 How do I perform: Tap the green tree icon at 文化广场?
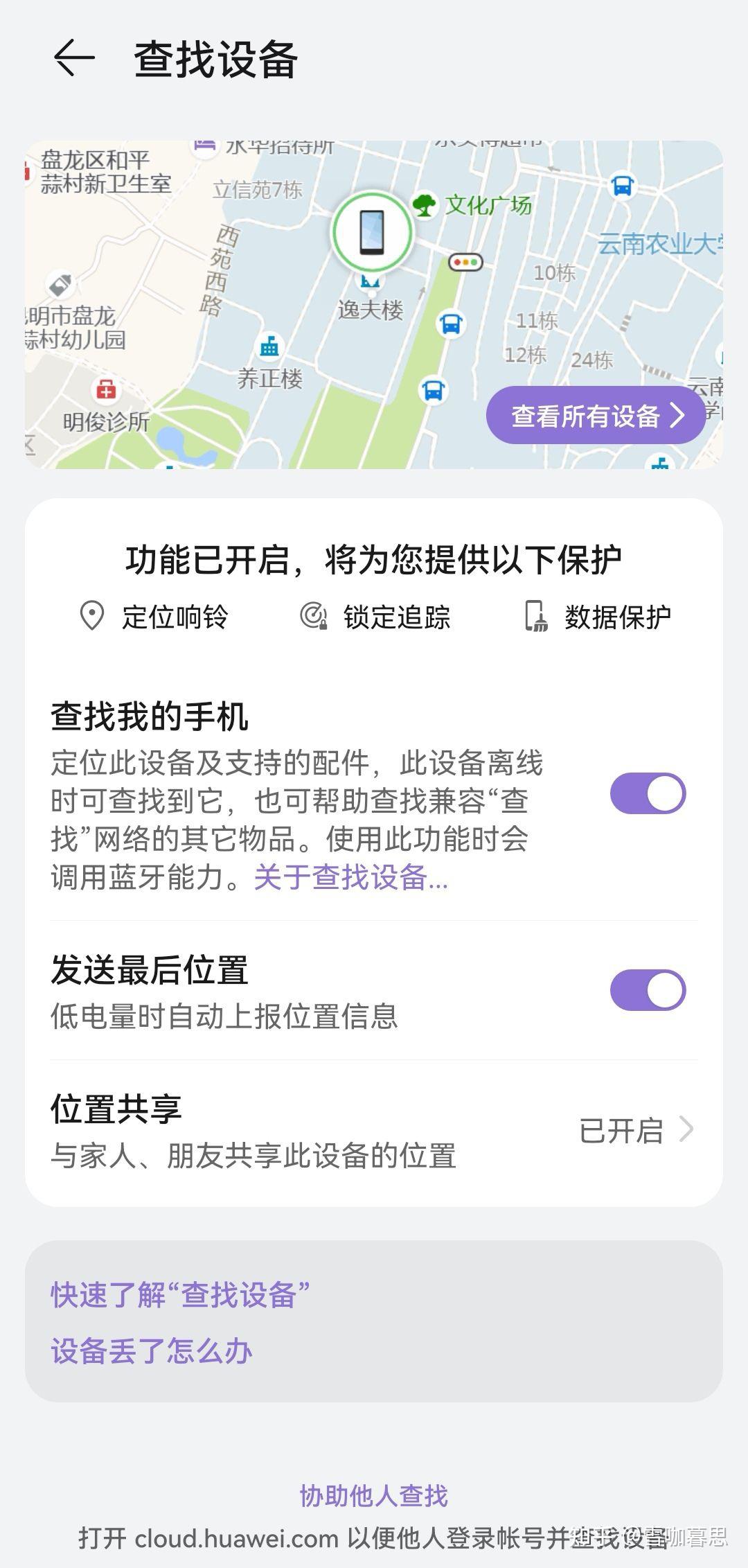(427, 204)
